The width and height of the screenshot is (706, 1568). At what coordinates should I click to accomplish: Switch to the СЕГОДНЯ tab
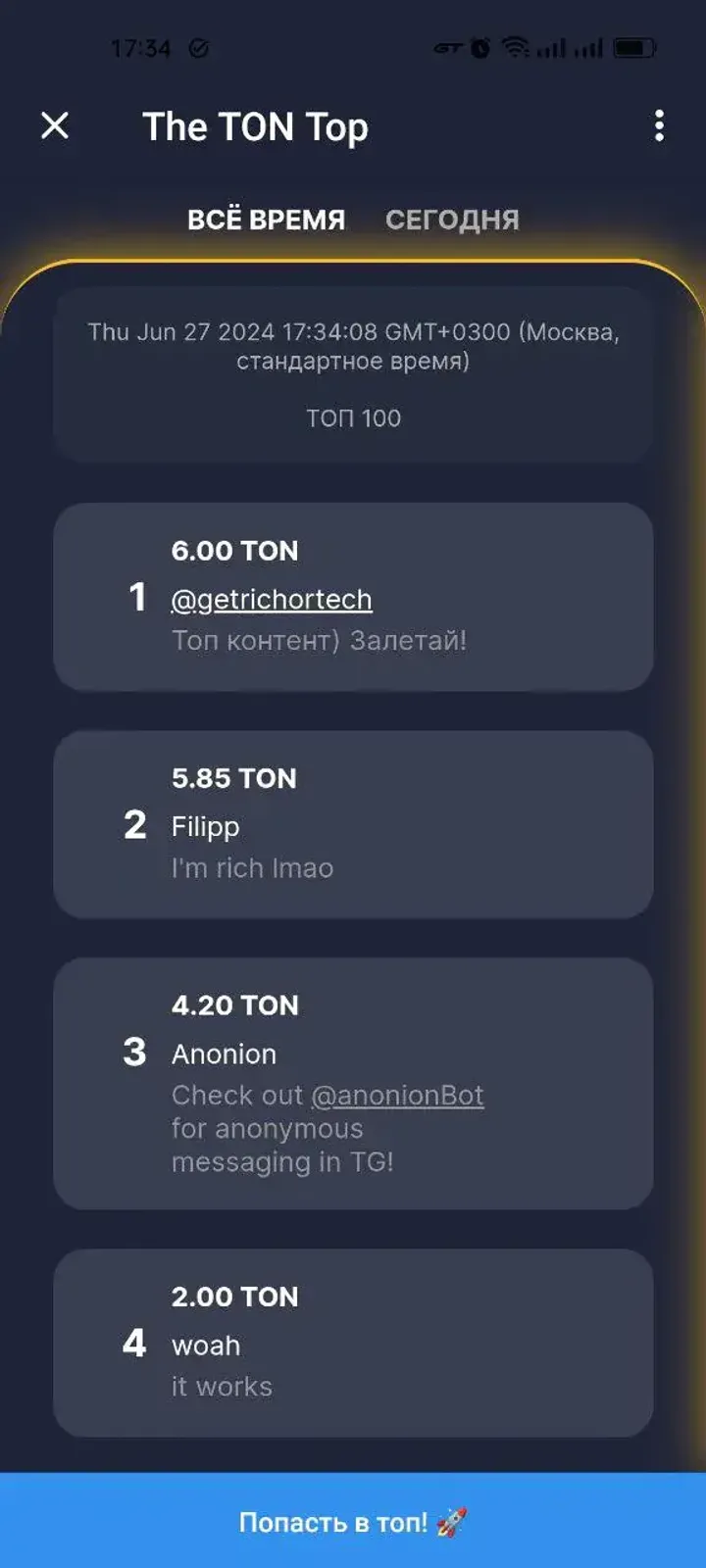pyautogui.click(x=453, y=220)
